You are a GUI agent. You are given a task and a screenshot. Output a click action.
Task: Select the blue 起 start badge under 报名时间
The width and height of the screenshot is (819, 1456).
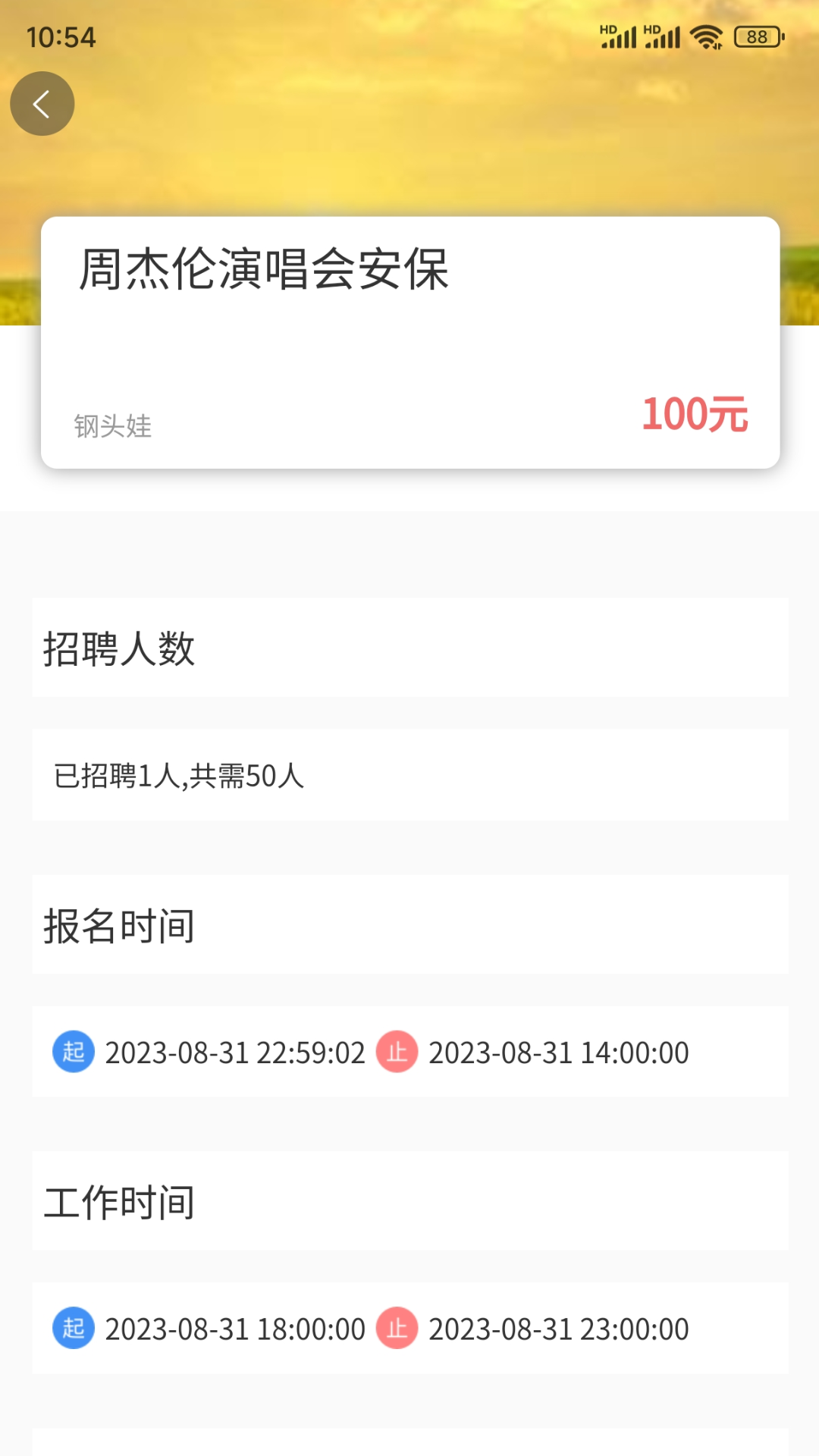(x=72, y=1053)
